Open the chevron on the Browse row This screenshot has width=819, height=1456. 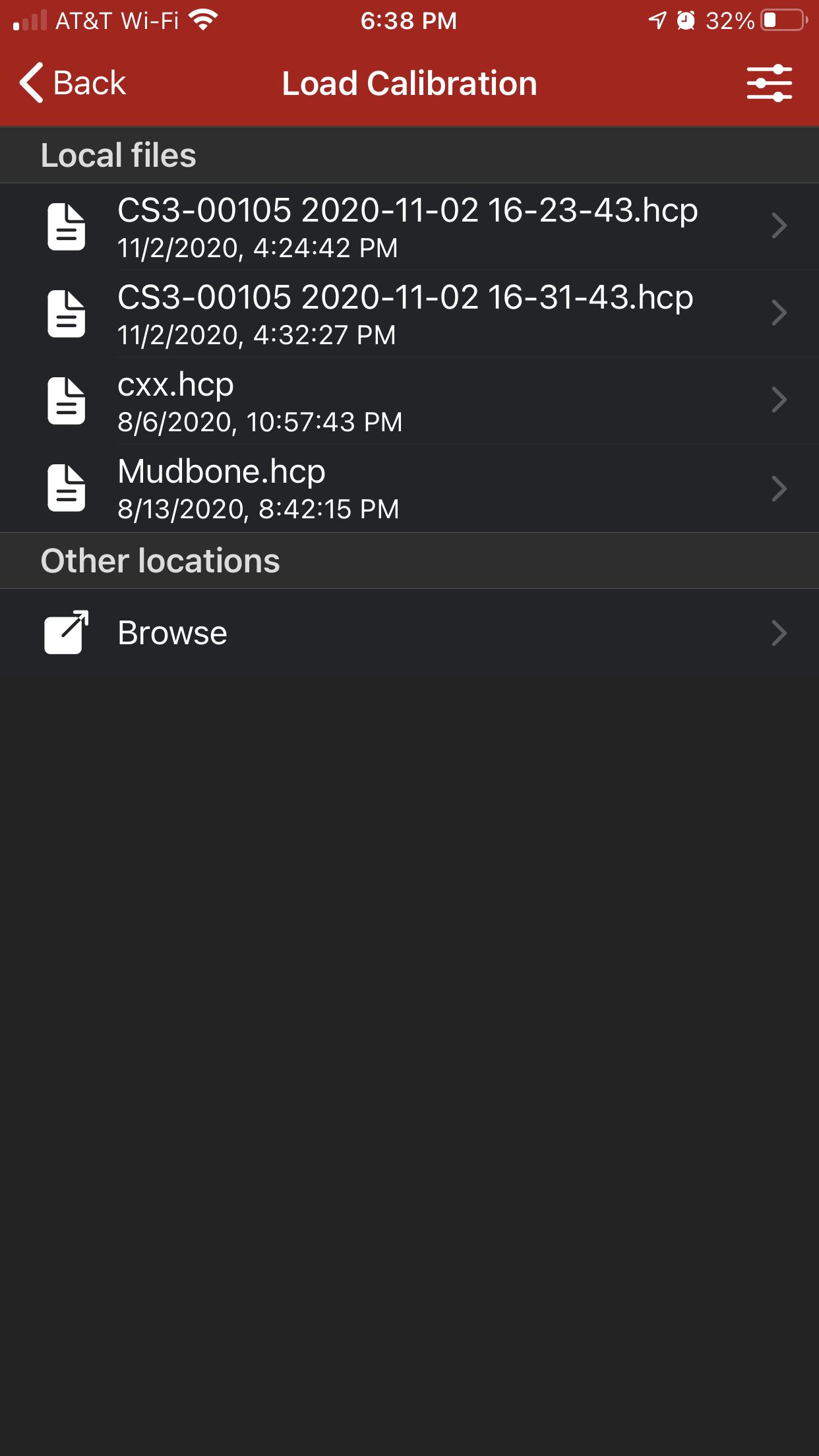(x=779, y=632)
